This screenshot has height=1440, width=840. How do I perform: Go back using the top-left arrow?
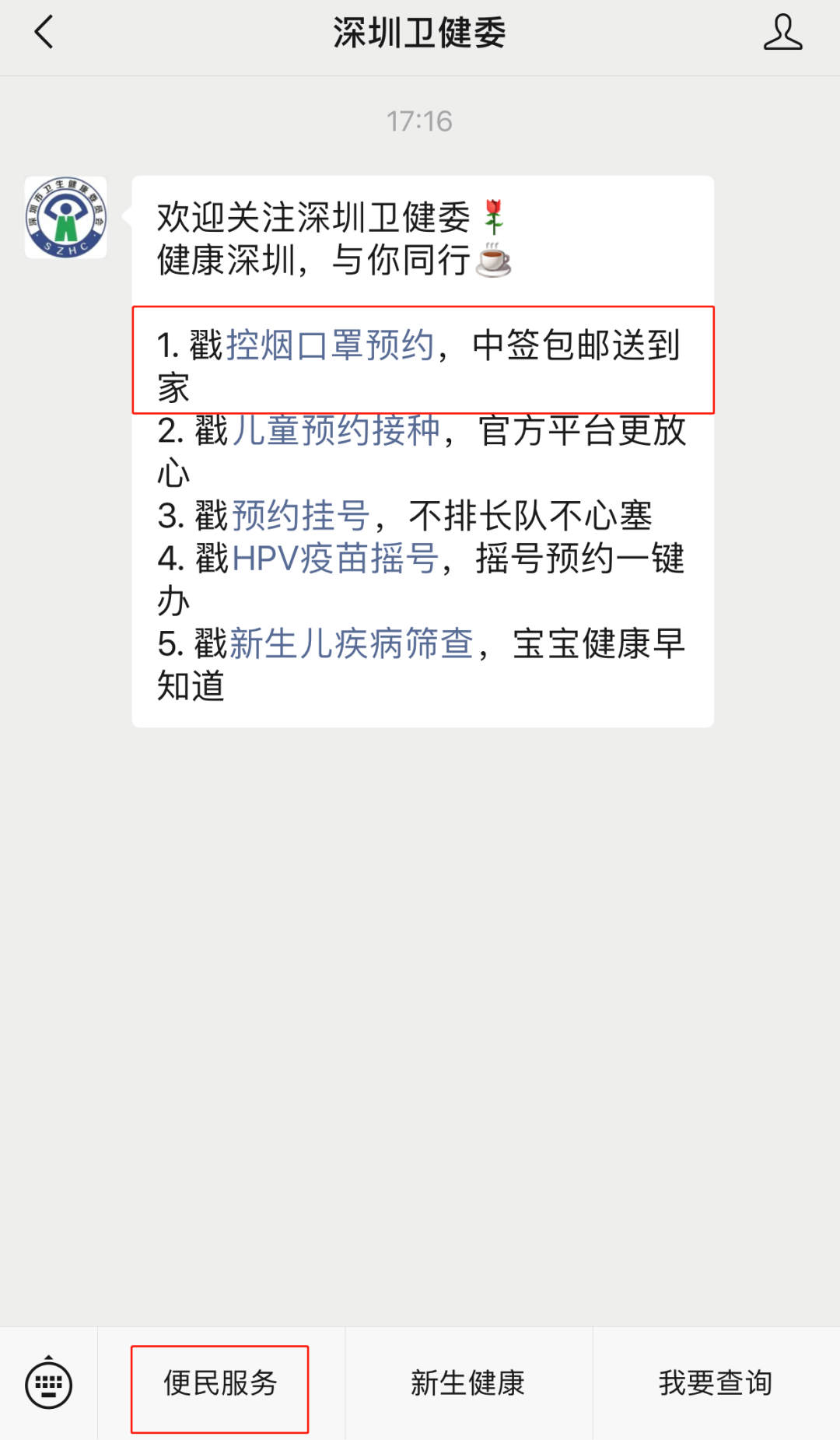pyautogui.click(x=44, y=33)
